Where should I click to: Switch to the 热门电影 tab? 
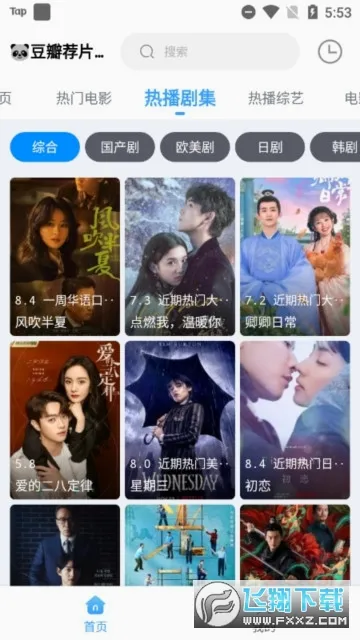click(84, 98)
